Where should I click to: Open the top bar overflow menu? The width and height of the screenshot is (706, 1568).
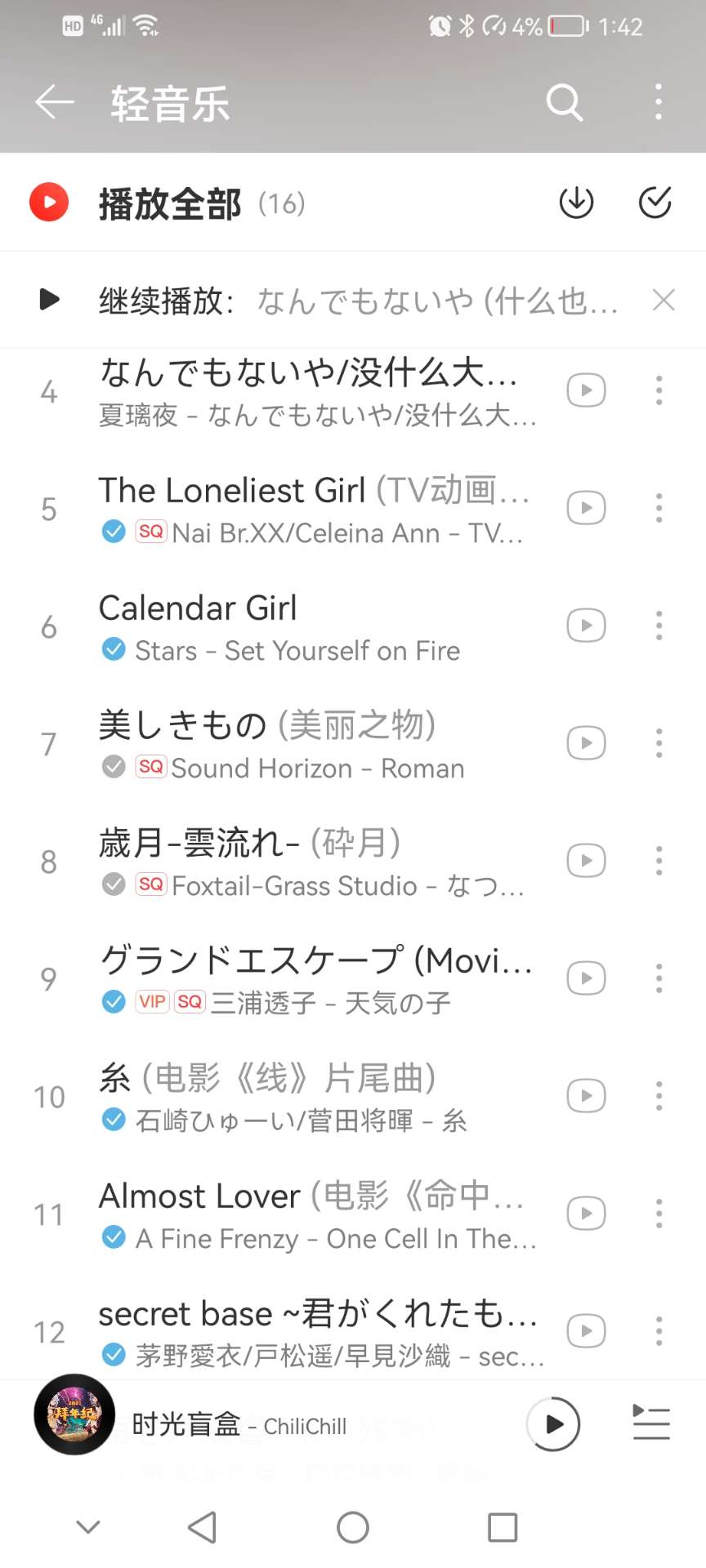click(658, 103)
